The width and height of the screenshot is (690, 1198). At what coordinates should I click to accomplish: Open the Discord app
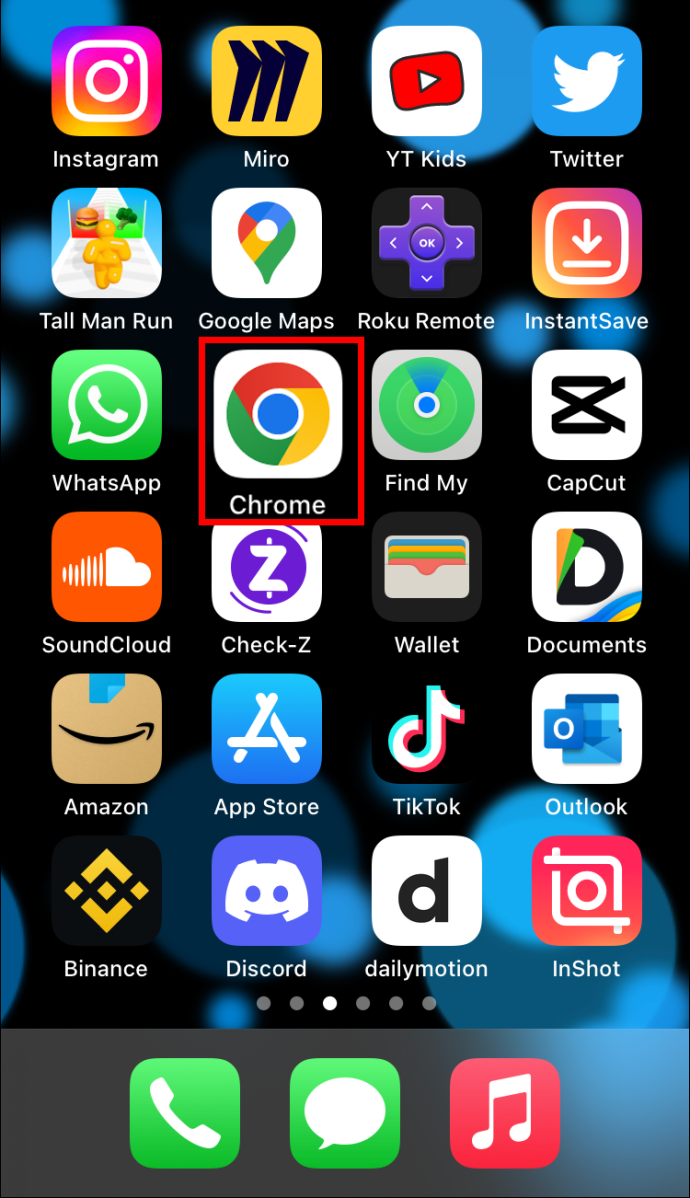coord(266,891)
